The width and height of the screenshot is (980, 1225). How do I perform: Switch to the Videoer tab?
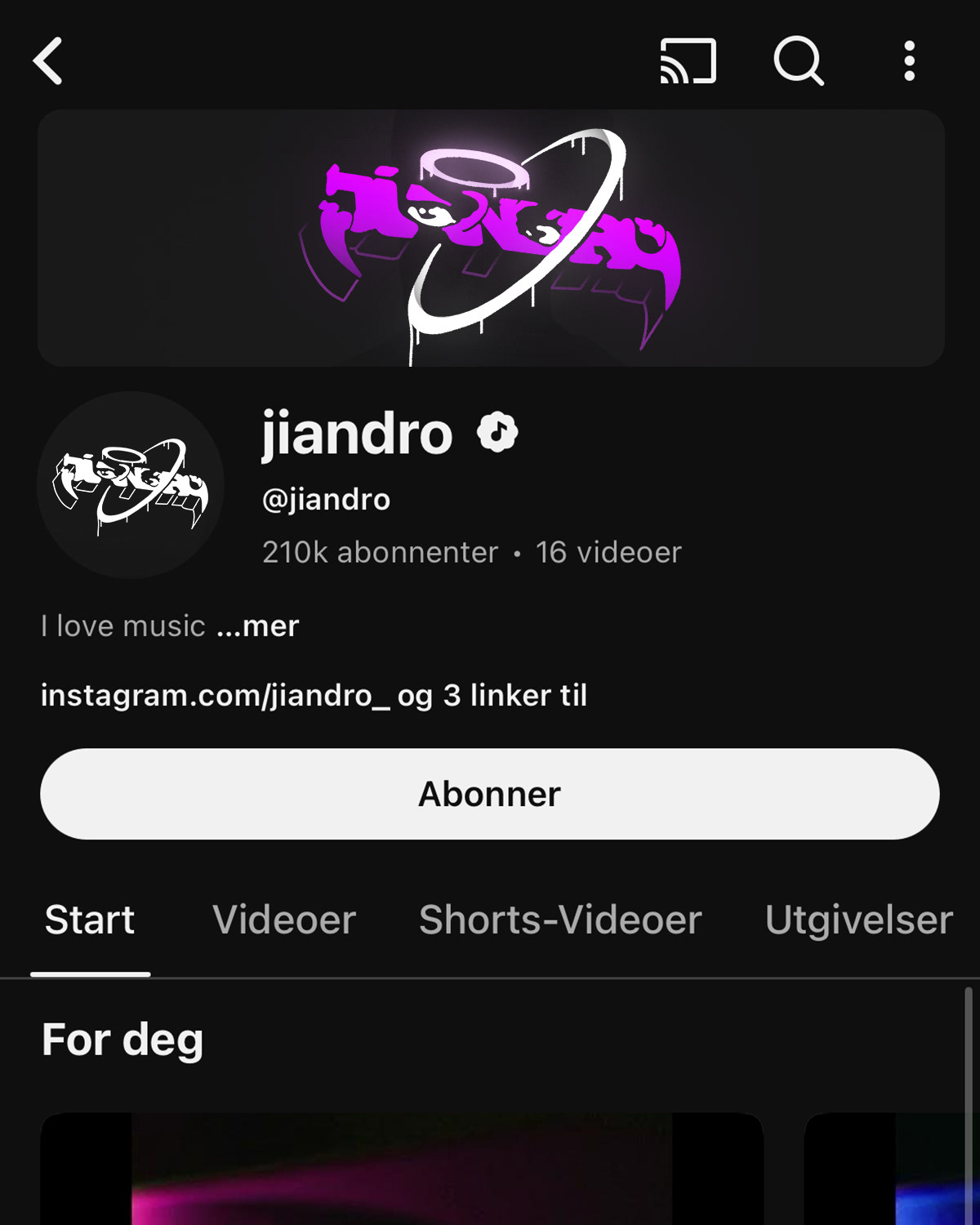284,920
